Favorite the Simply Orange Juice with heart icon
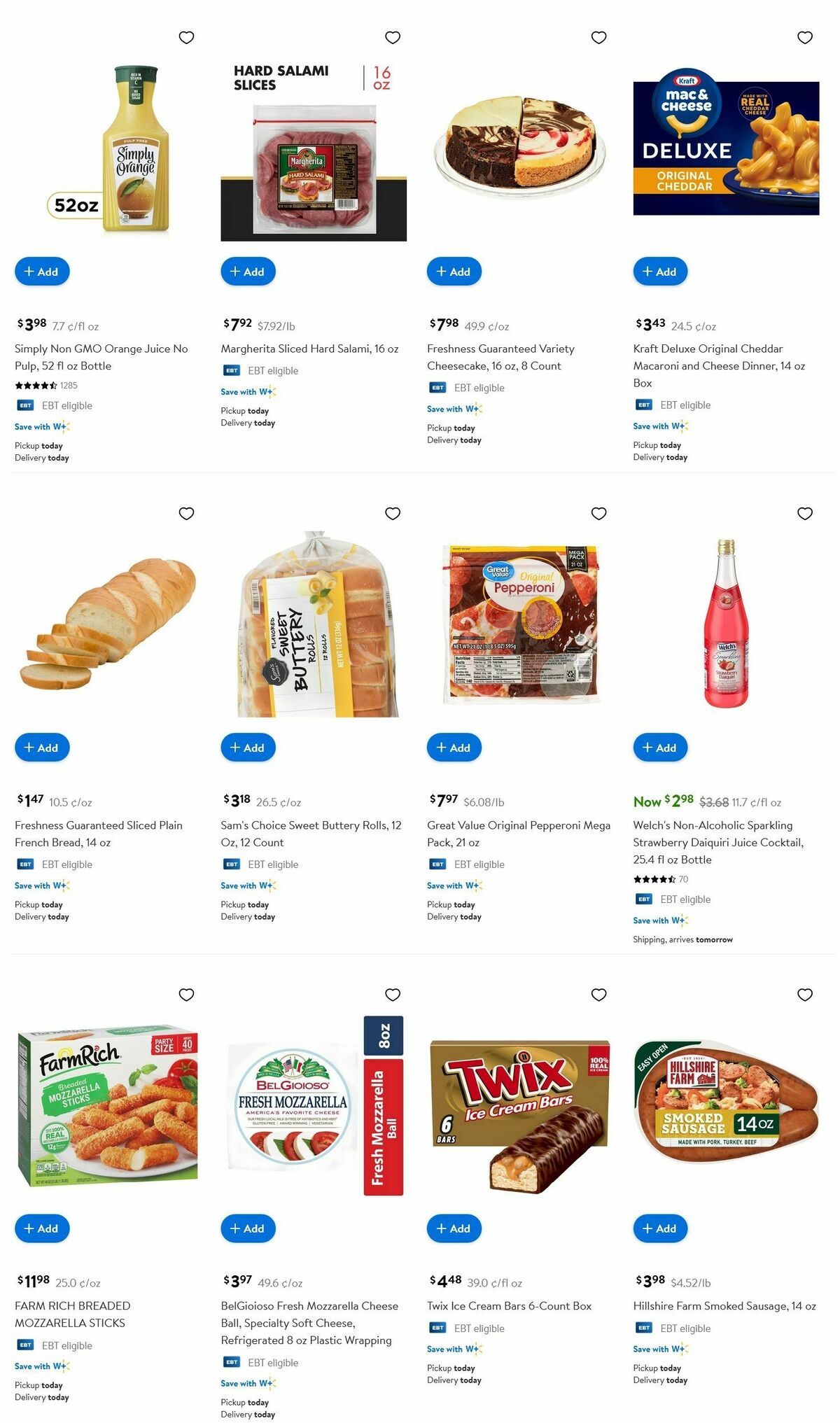The image size is (840, 1423). point(186,37)
